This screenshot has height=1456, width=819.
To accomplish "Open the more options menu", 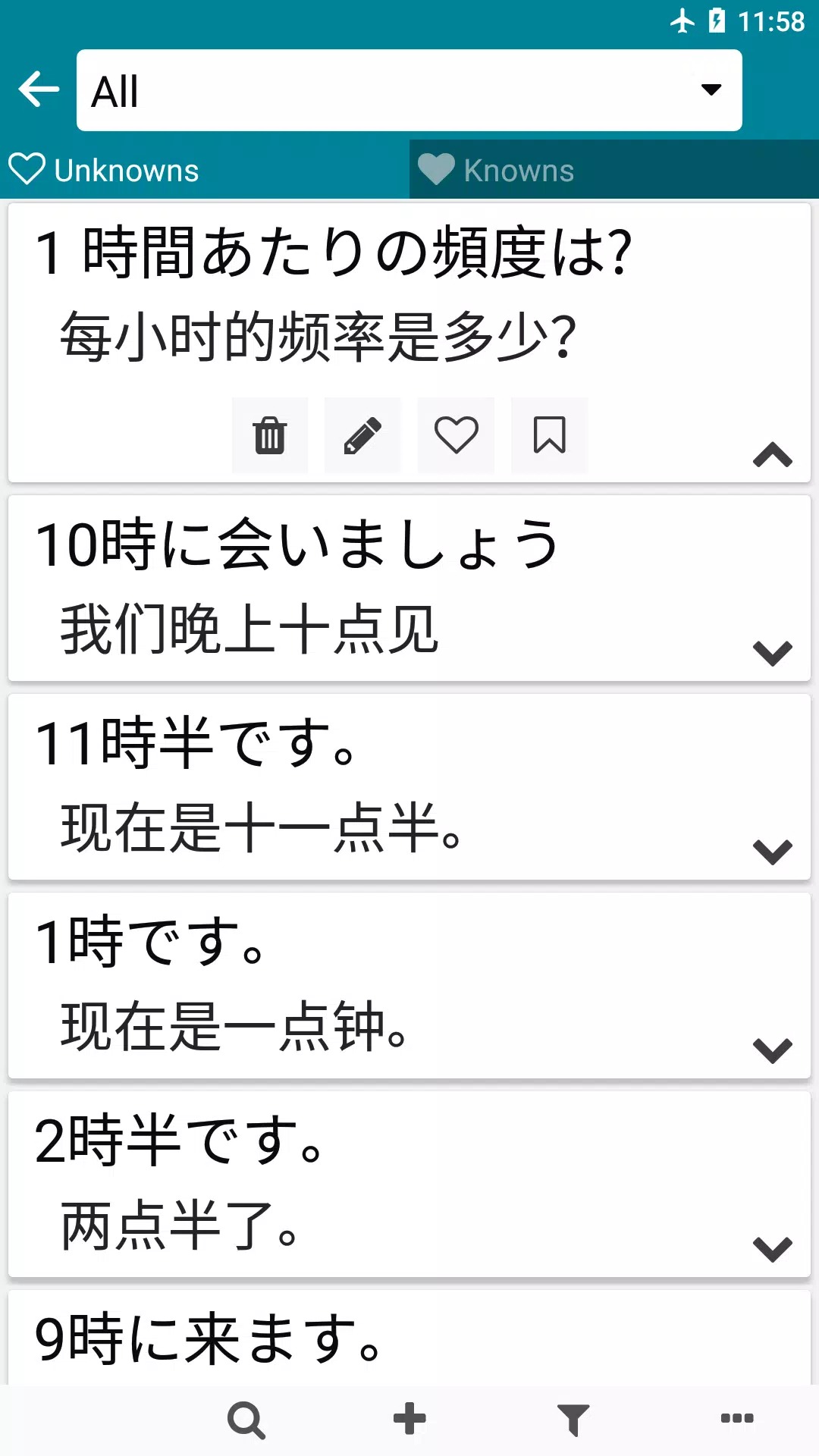I will (736, 1418).
